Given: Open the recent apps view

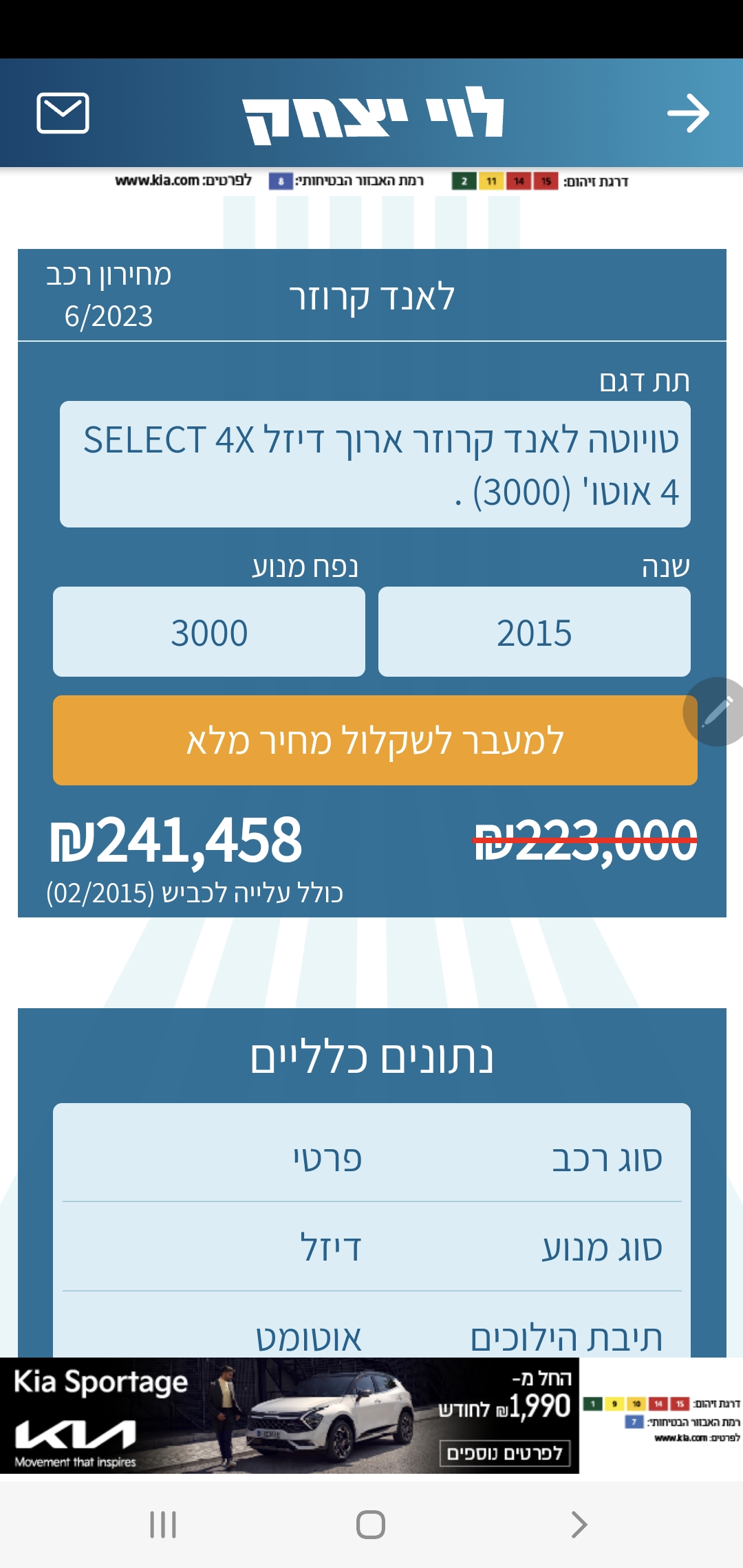Looking at the screenshot, I should 163,1525.
